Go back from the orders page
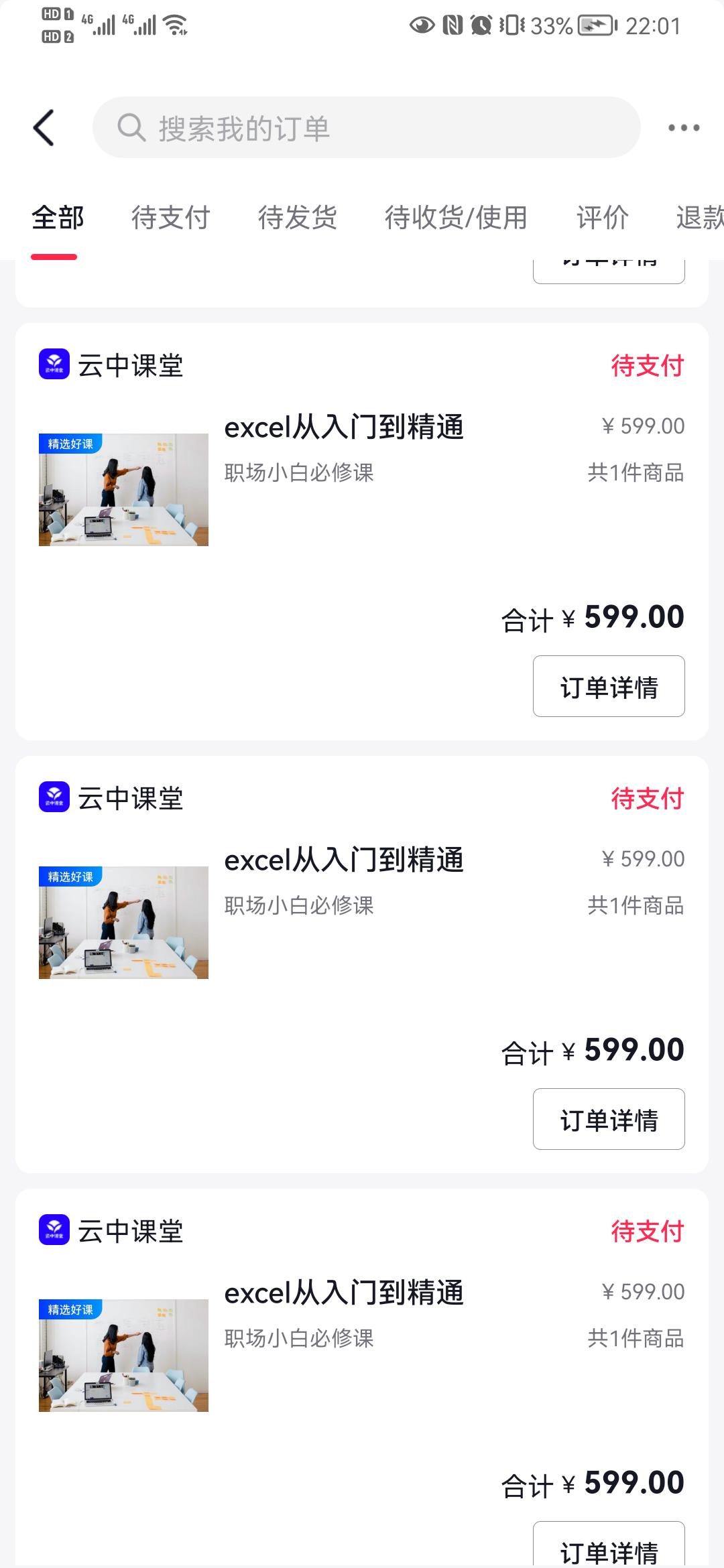The image size is (724, 1568). click(x=44, y=127)
